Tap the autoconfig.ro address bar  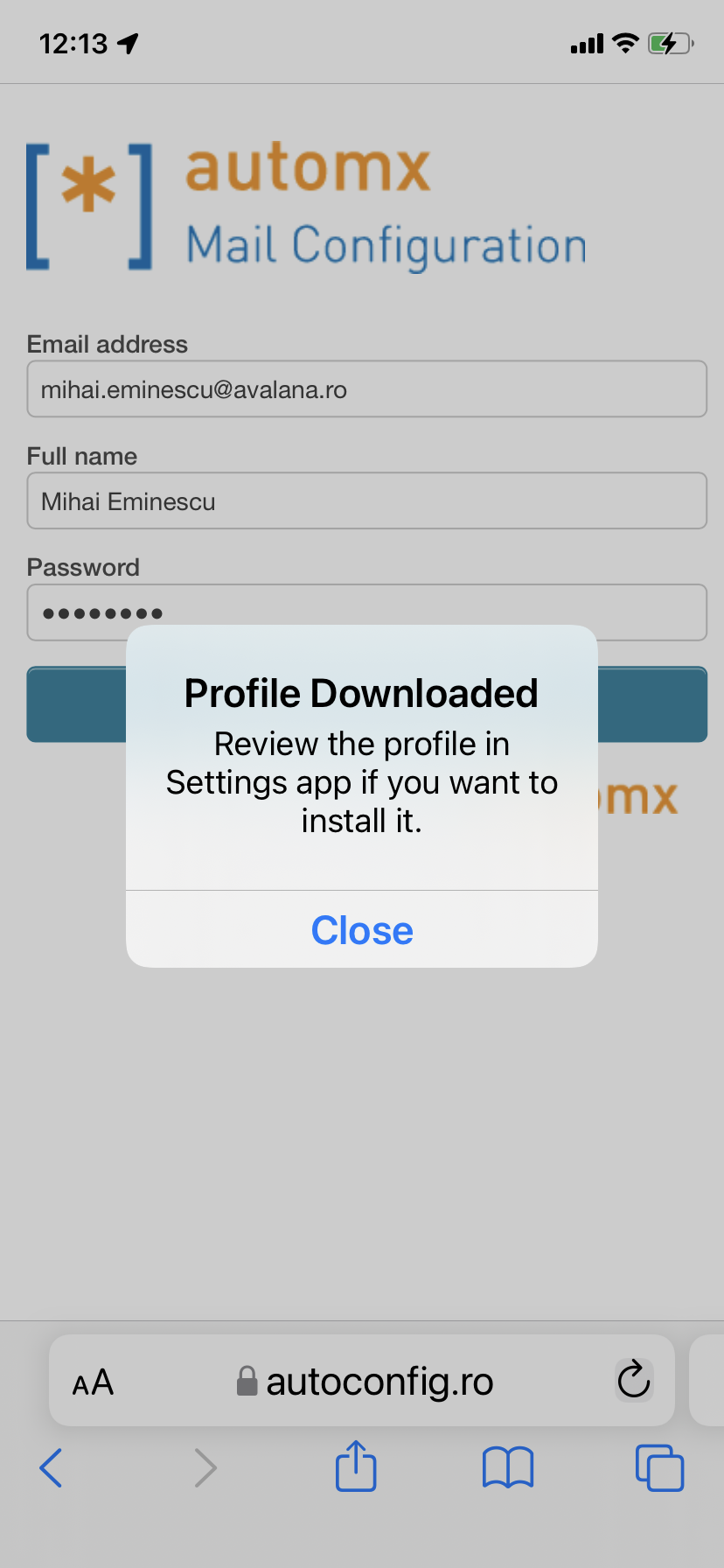376,1382
